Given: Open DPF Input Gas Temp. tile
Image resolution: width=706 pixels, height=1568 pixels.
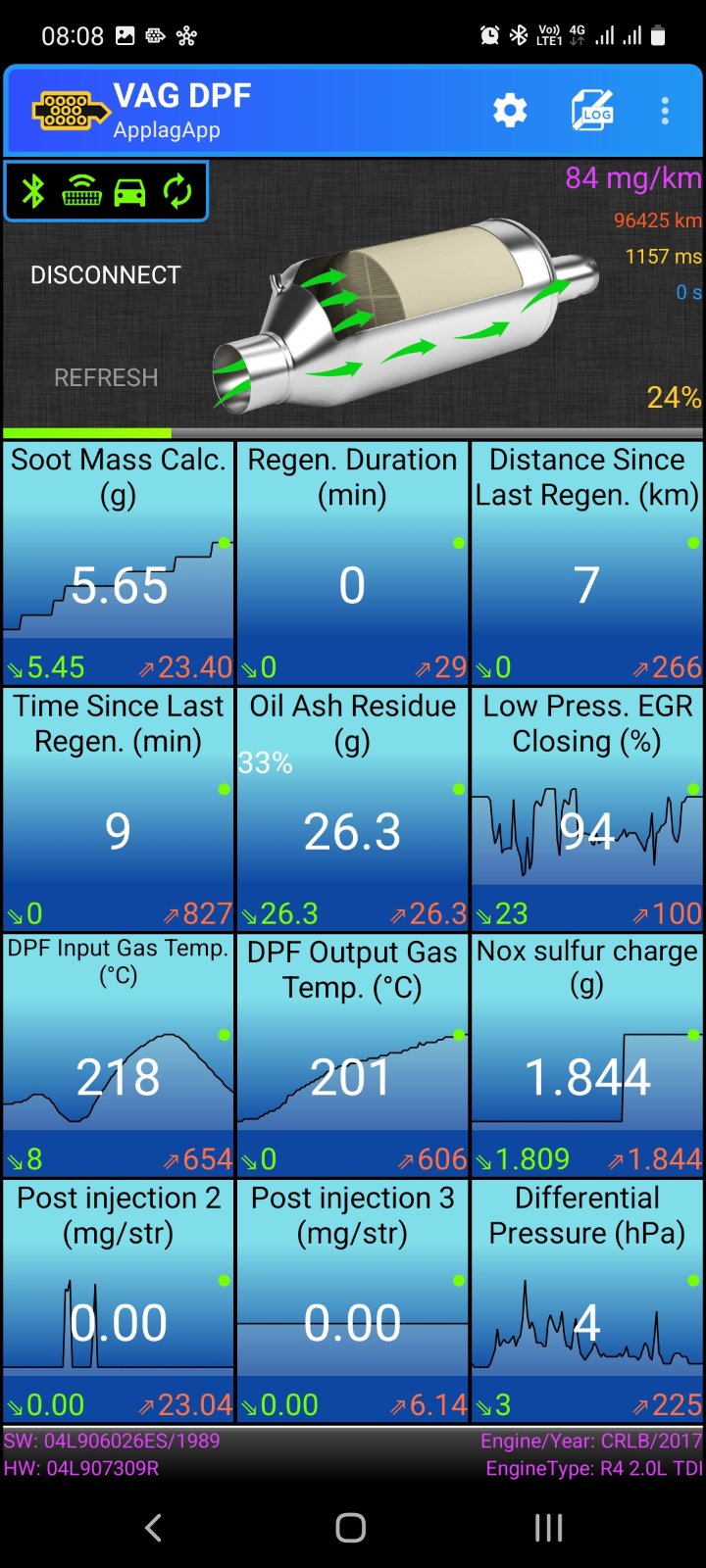Looking at the screenshot, I should (x=118, y=1055).
